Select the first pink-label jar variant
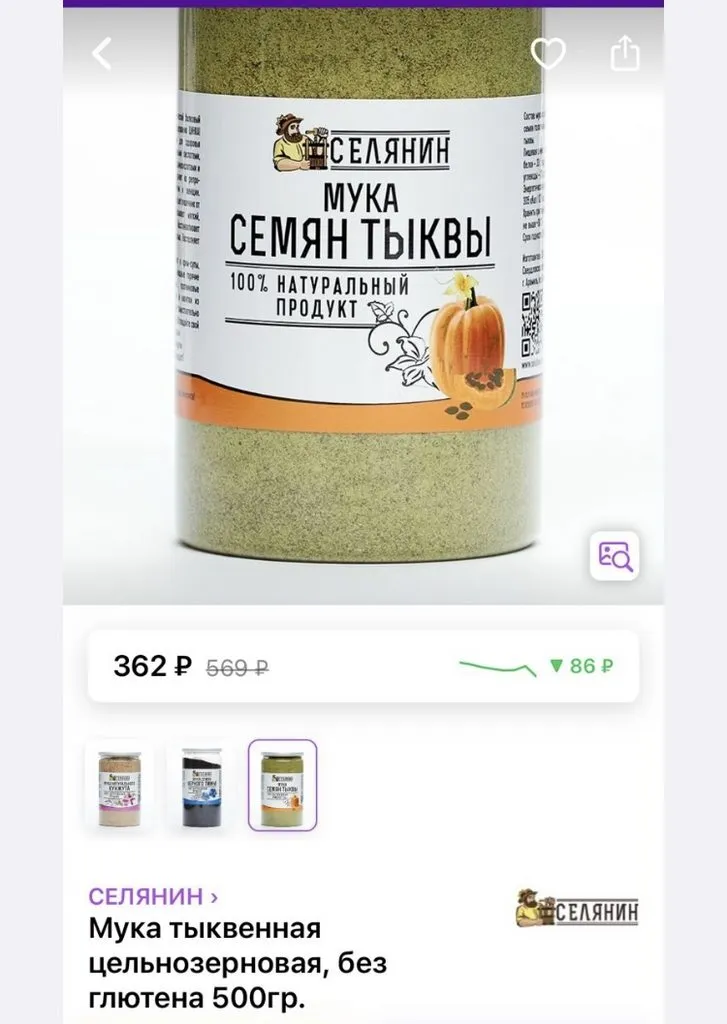This screenshot has width=727, height=1024. 119,786
